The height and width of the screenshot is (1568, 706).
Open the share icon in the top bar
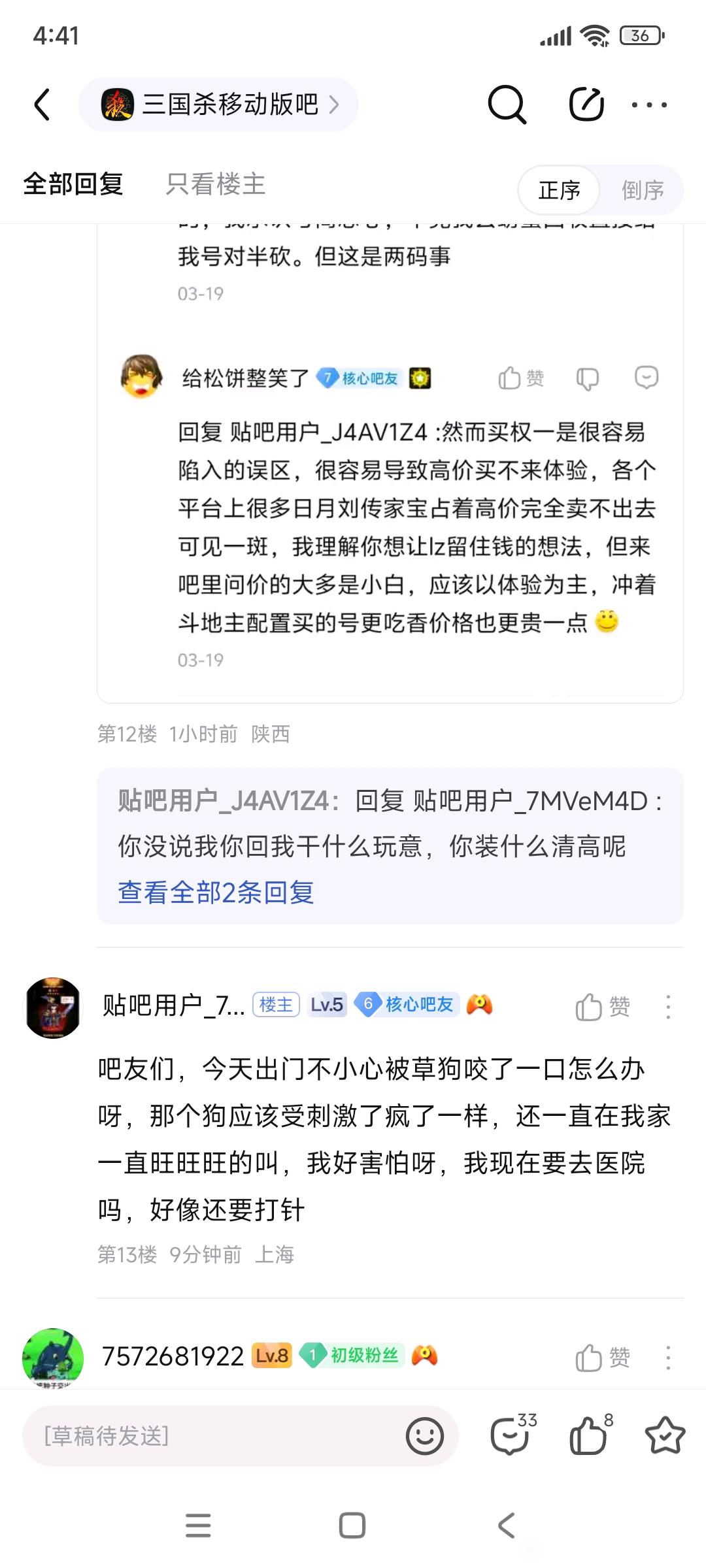coord(586,105)
